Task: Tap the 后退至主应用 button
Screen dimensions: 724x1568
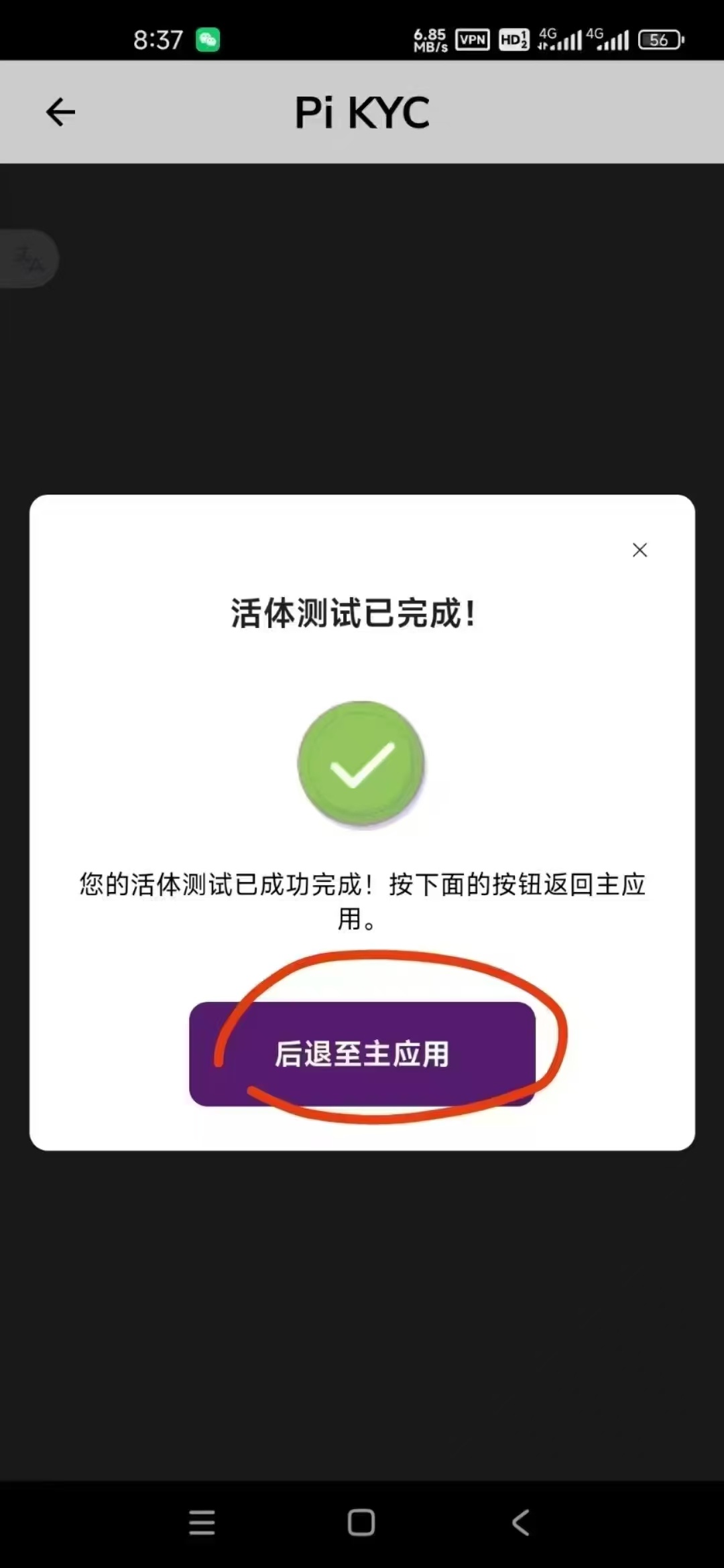Action: pyautogui.click(x=362, y=1053)
